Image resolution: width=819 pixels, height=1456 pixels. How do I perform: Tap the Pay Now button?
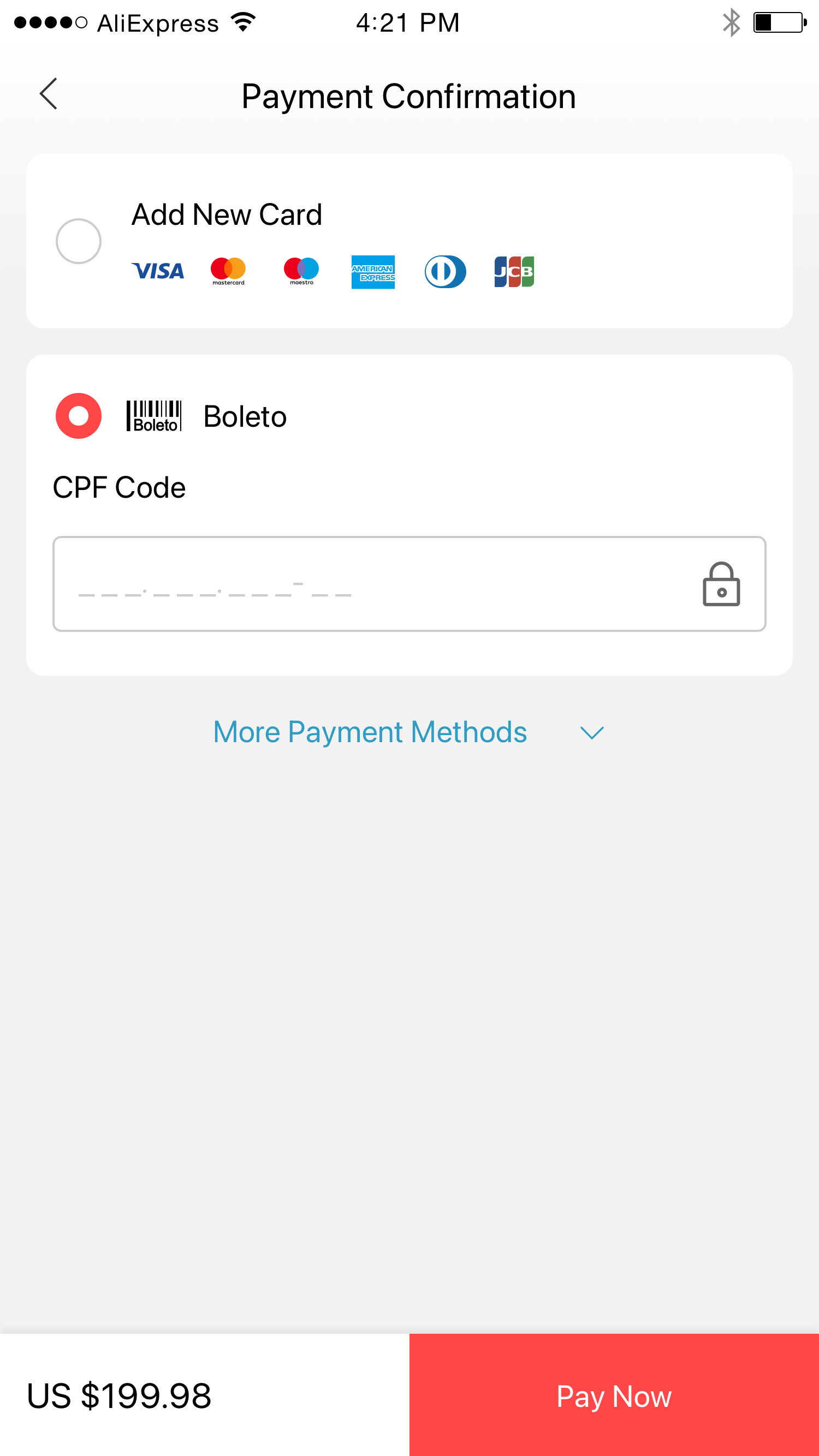[614, 1395]
